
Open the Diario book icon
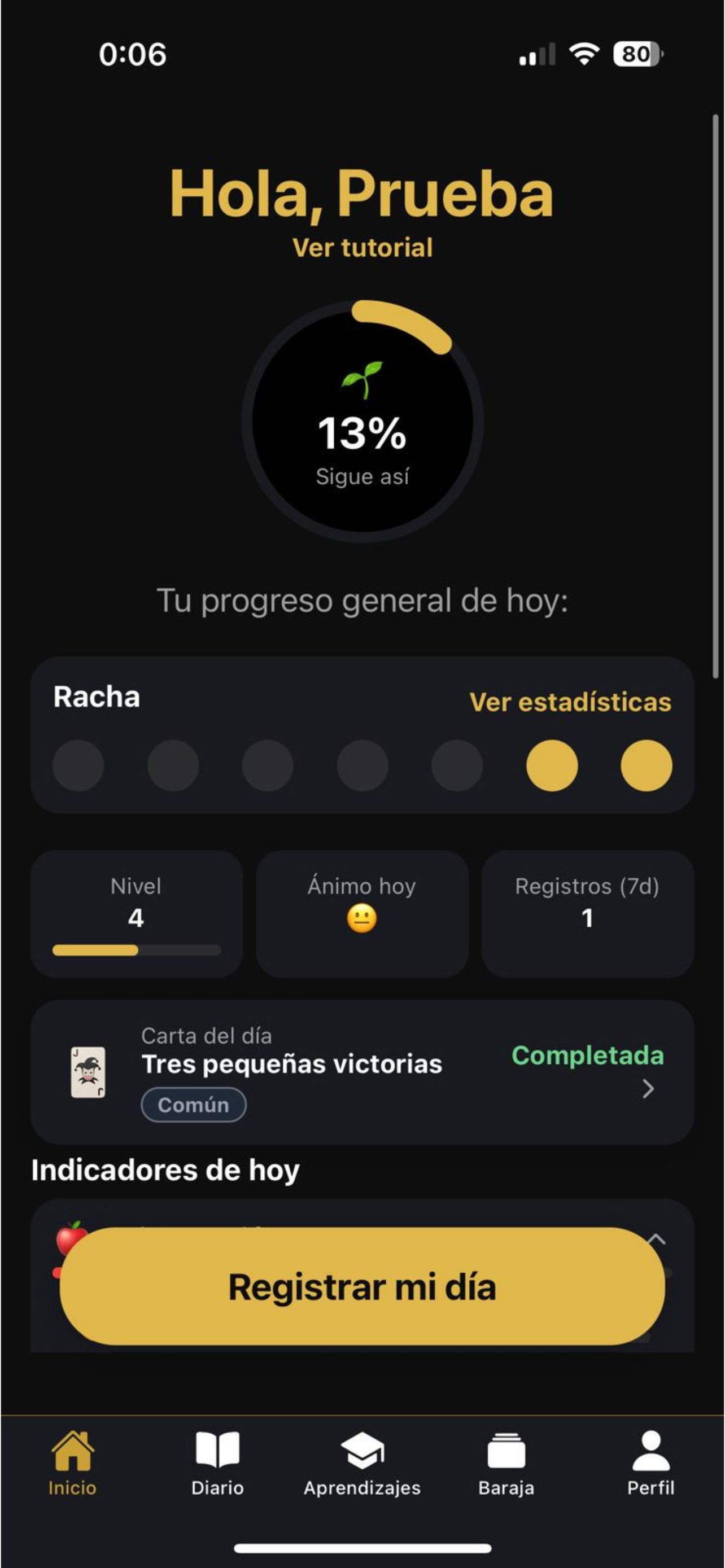click(217, 1452)
